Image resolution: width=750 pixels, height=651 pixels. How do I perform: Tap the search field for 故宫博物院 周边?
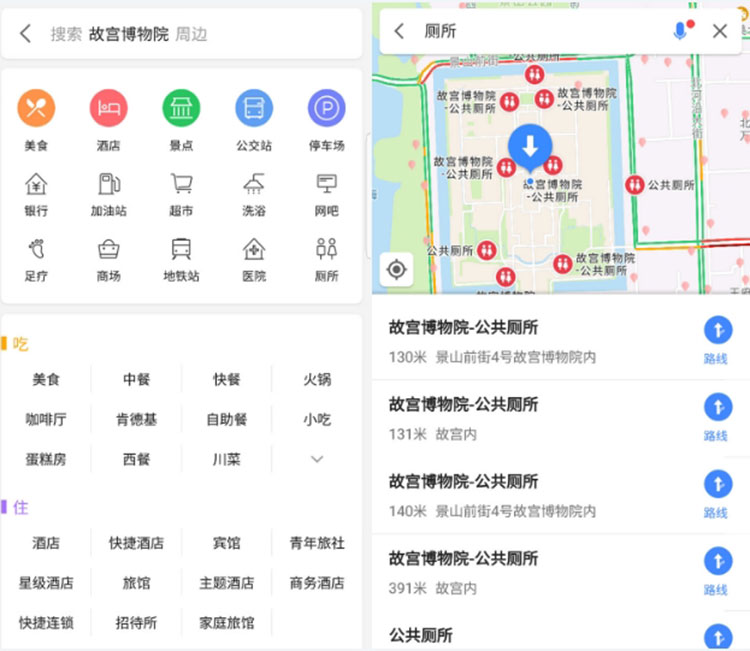[x=190, y=34]
